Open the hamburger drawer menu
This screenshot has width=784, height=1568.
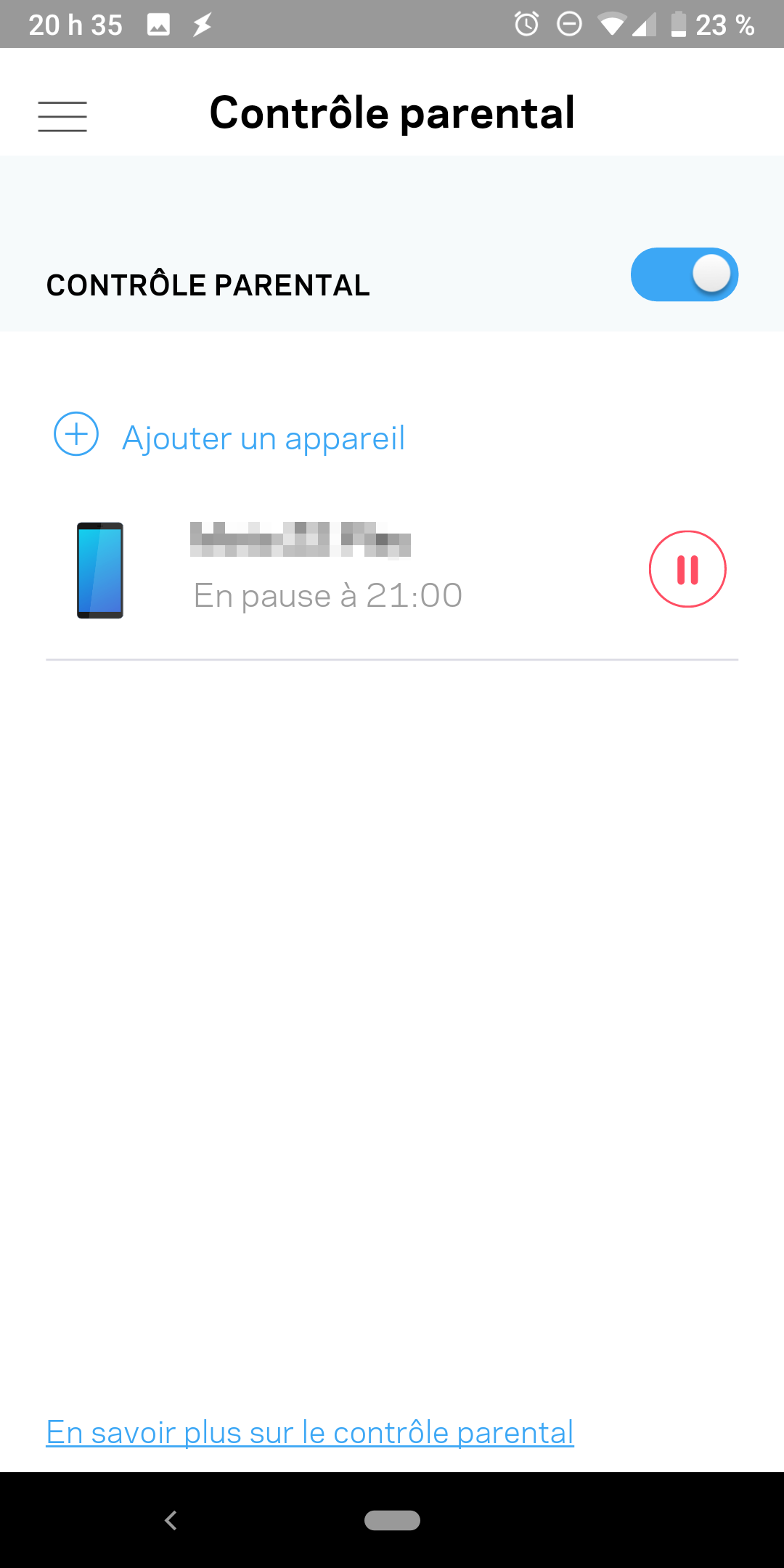[x=62, y=116]
